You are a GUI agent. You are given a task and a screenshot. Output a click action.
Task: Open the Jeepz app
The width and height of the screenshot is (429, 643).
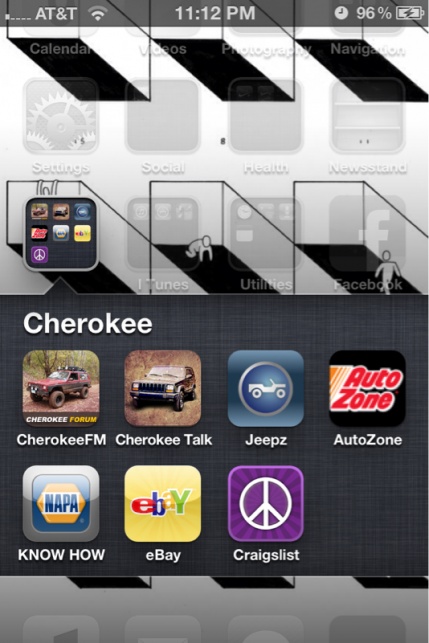(266, 388)
